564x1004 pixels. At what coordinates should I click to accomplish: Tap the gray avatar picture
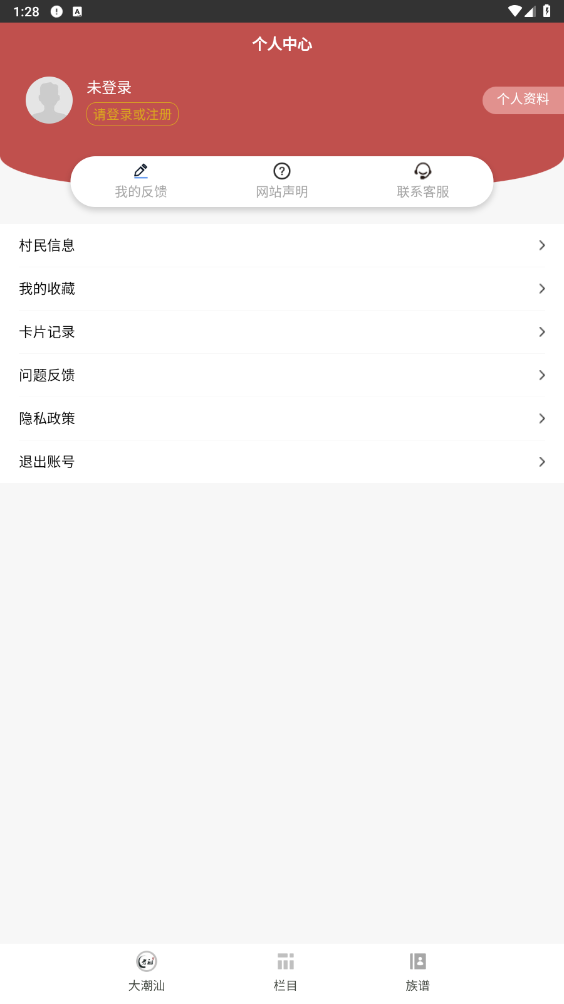[x=49, y=100]
